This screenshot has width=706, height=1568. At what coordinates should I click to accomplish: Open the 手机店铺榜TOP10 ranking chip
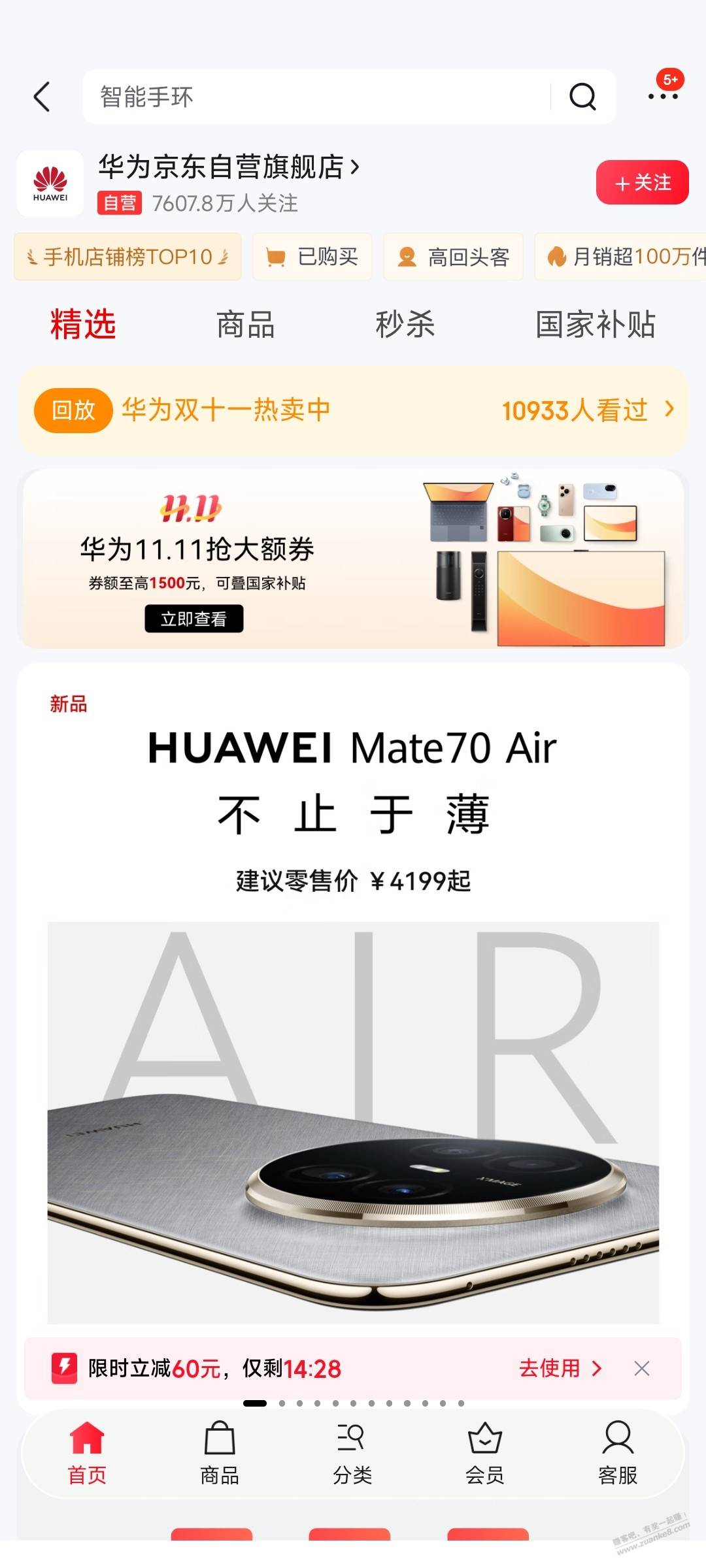click(128, 257)
